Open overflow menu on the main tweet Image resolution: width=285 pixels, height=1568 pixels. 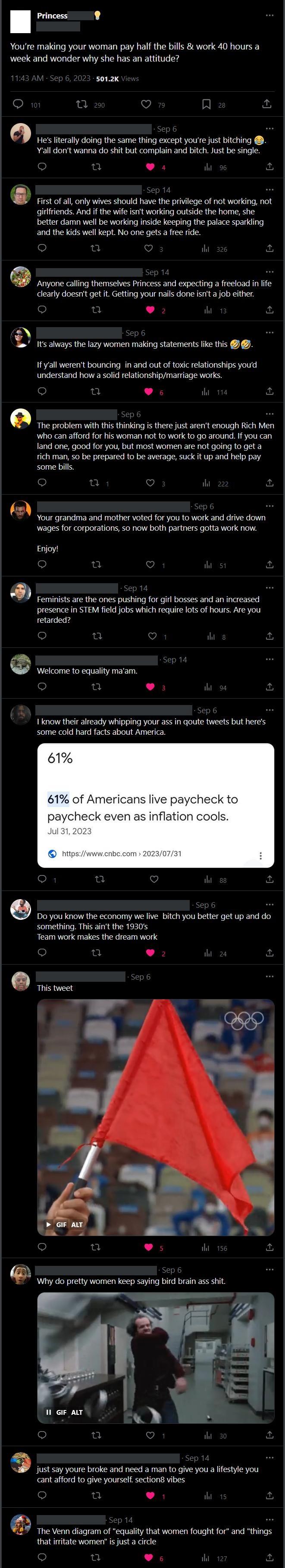tap(270, 15)
